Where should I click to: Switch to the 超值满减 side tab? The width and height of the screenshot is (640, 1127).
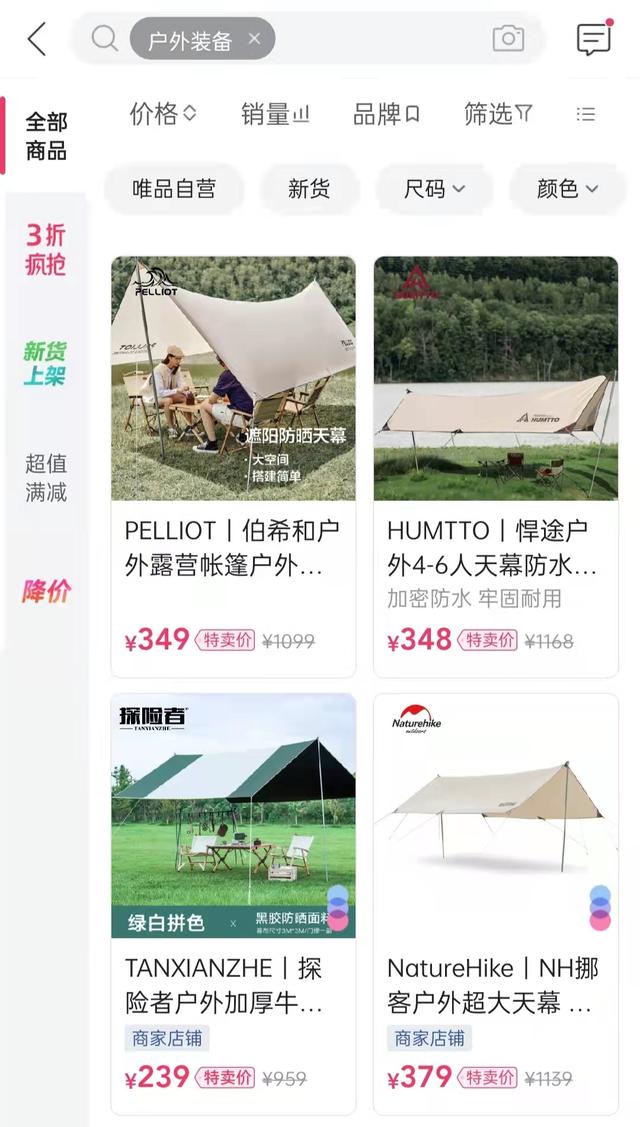tap(46, 478)
